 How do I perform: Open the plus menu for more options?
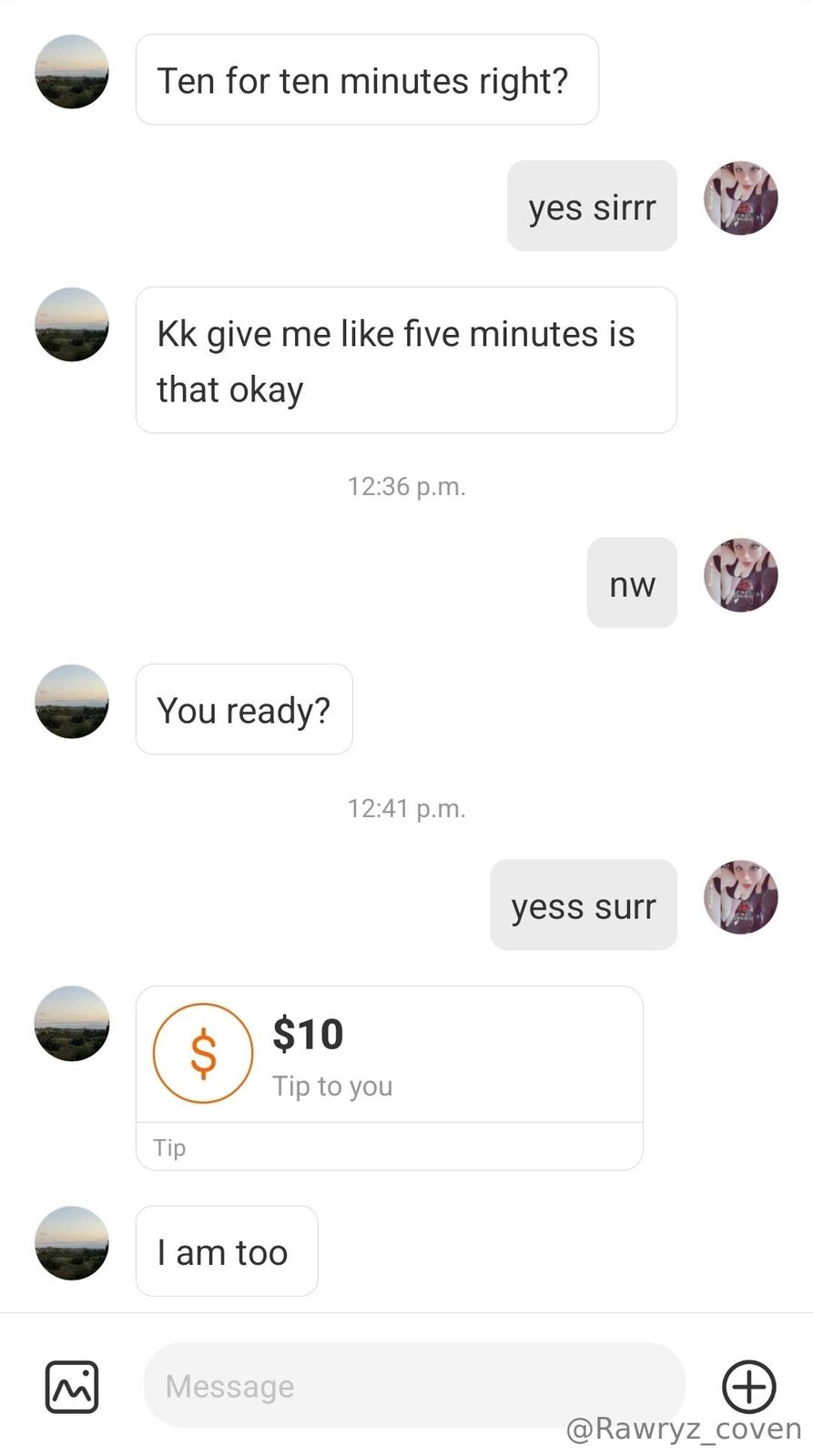[x=748, y=1386]
